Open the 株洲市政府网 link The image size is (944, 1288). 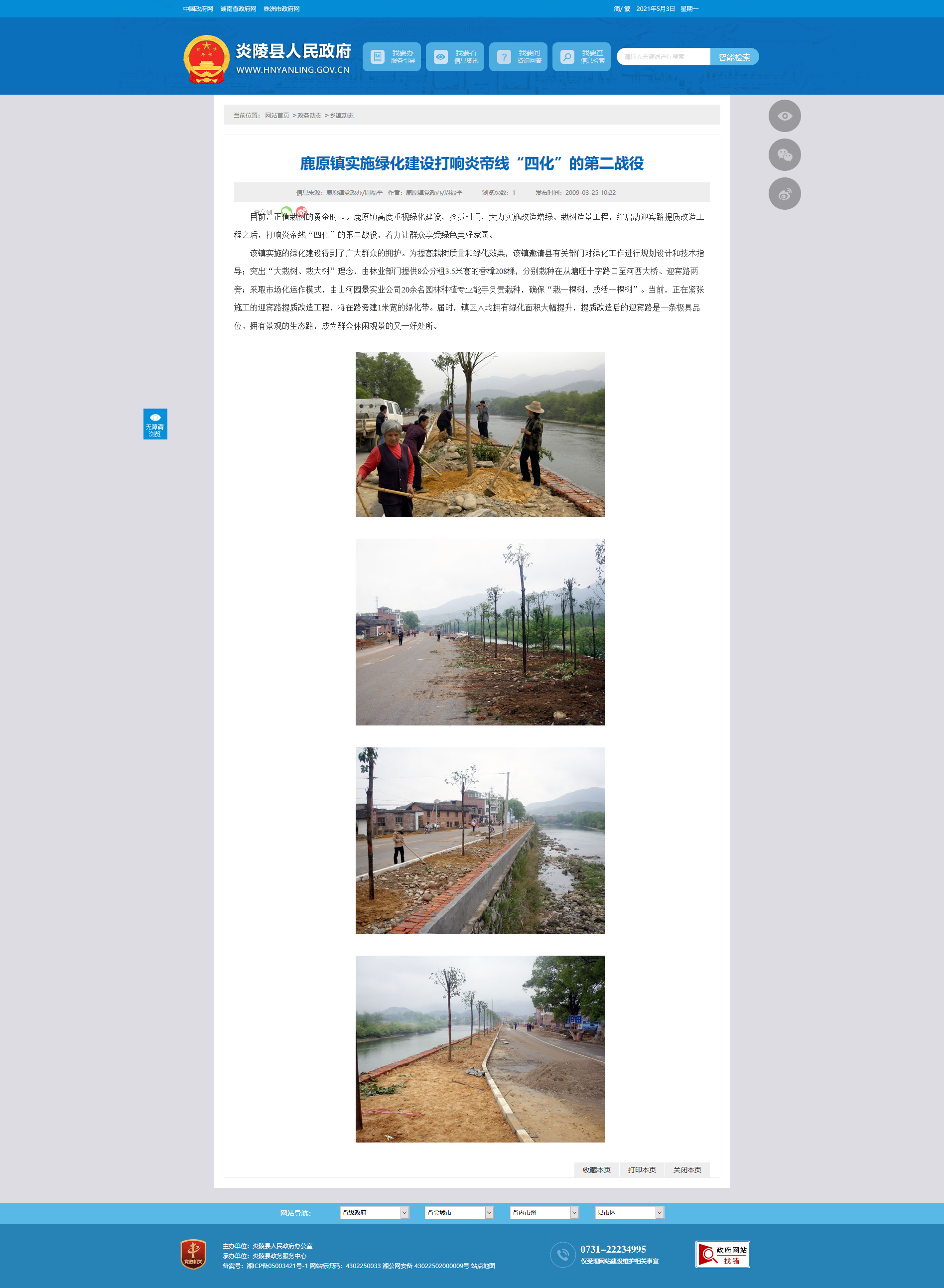[281, 8]
